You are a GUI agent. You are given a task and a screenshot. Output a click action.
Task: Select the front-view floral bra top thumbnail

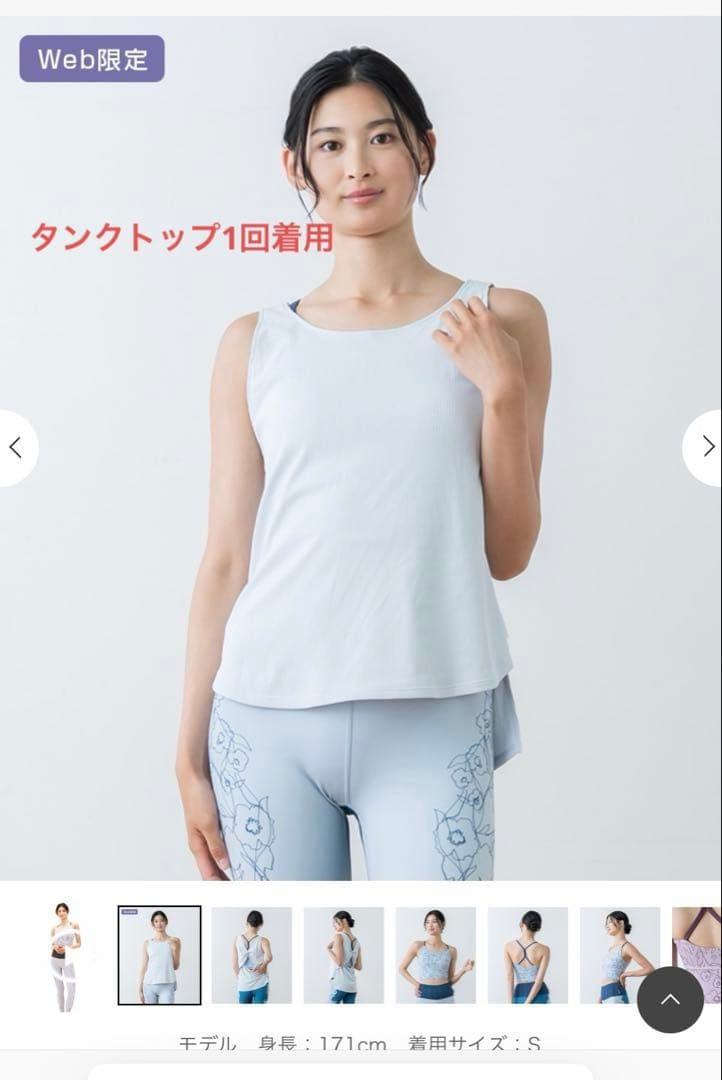click(435, 956)
